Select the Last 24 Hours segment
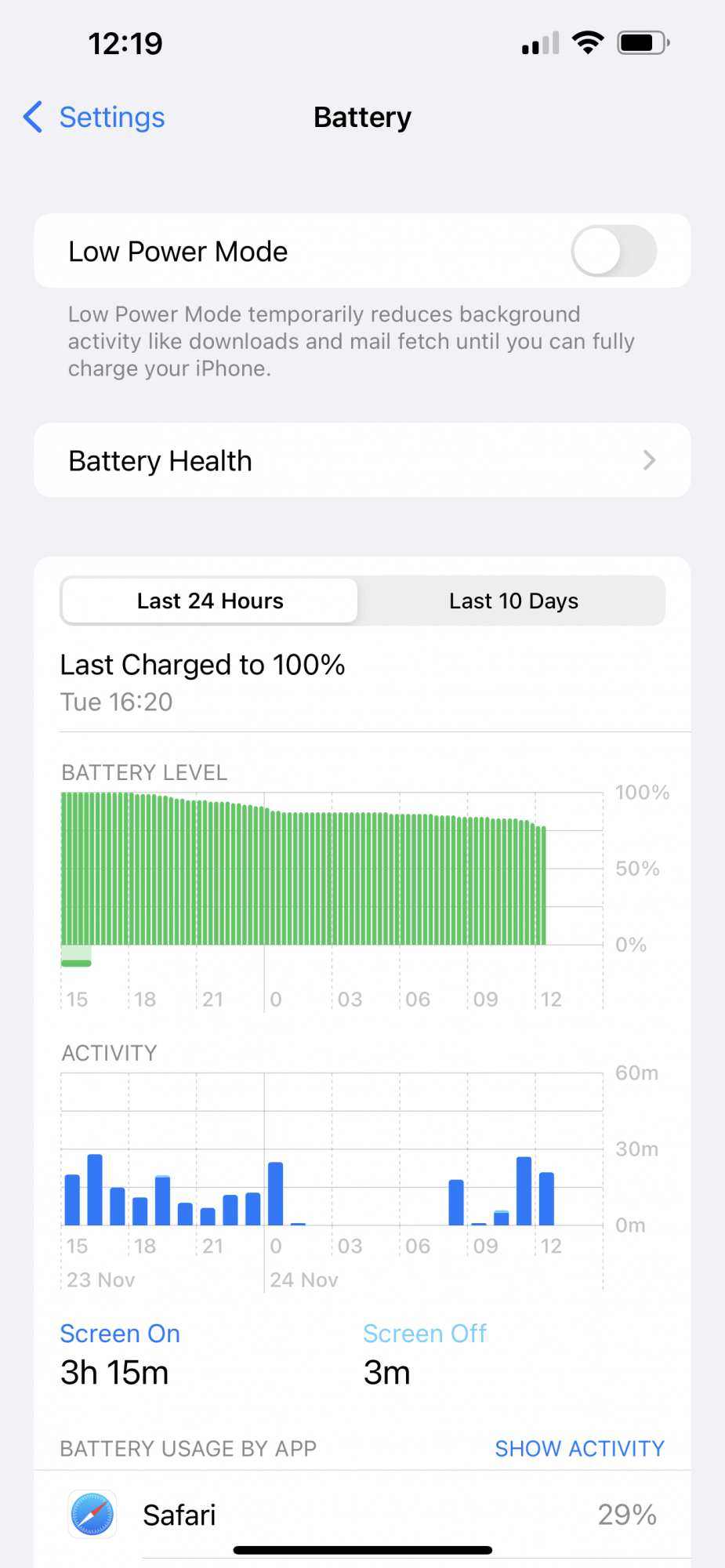Screen dimensions: 725x1568 click(x=210, y=601)
